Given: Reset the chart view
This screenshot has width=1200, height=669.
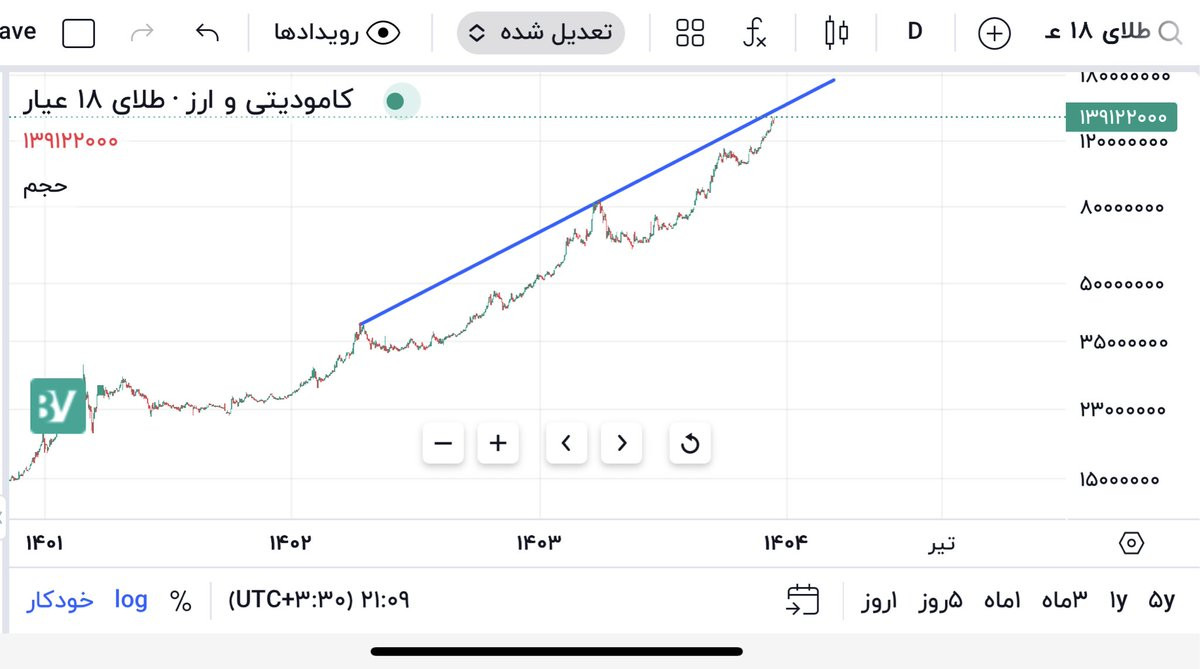Looking at the screenshot, I should pyautogui.click(x=690, y=443).
